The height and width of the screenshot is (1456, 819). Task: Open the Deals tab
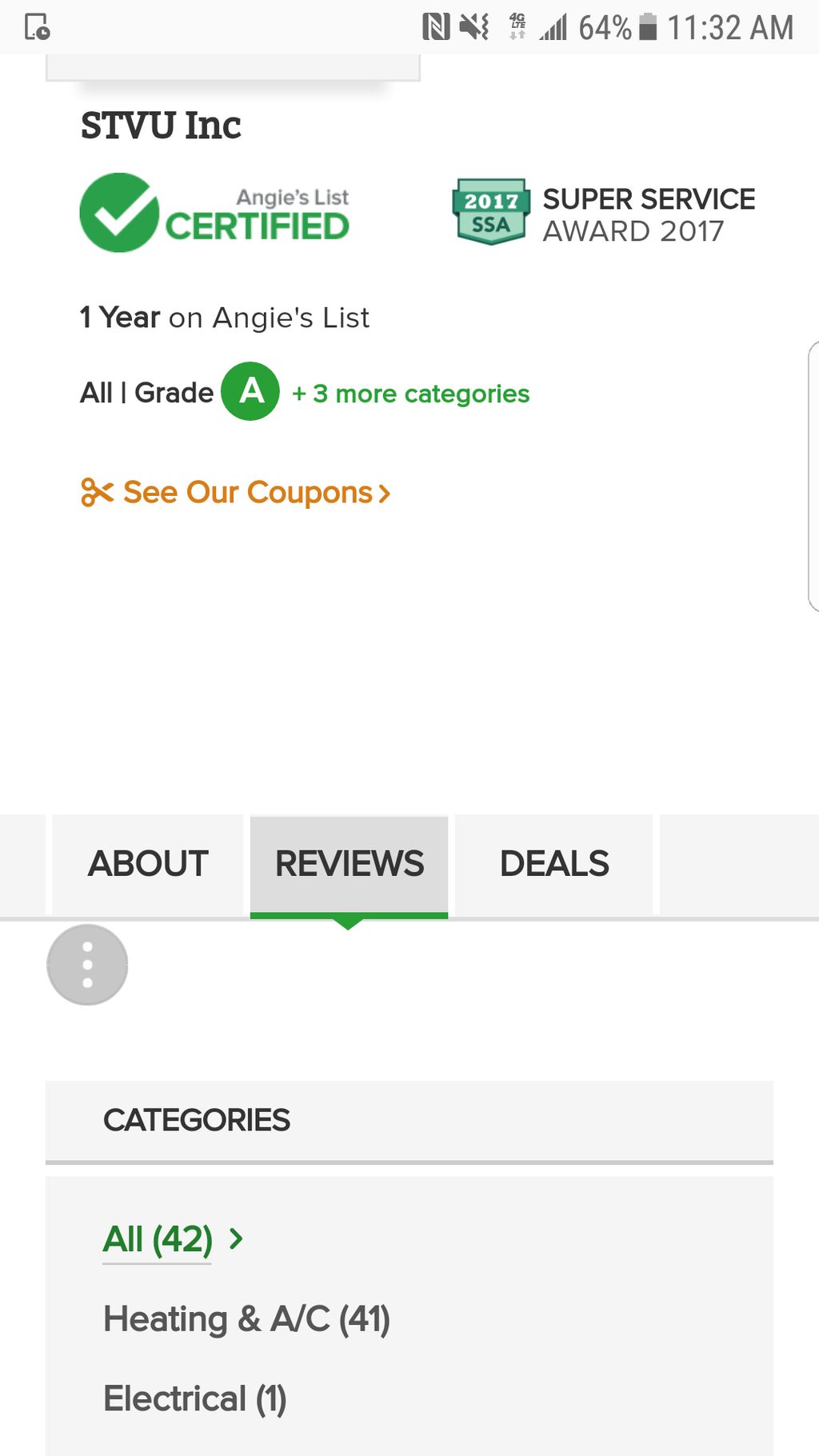(553, 864)
